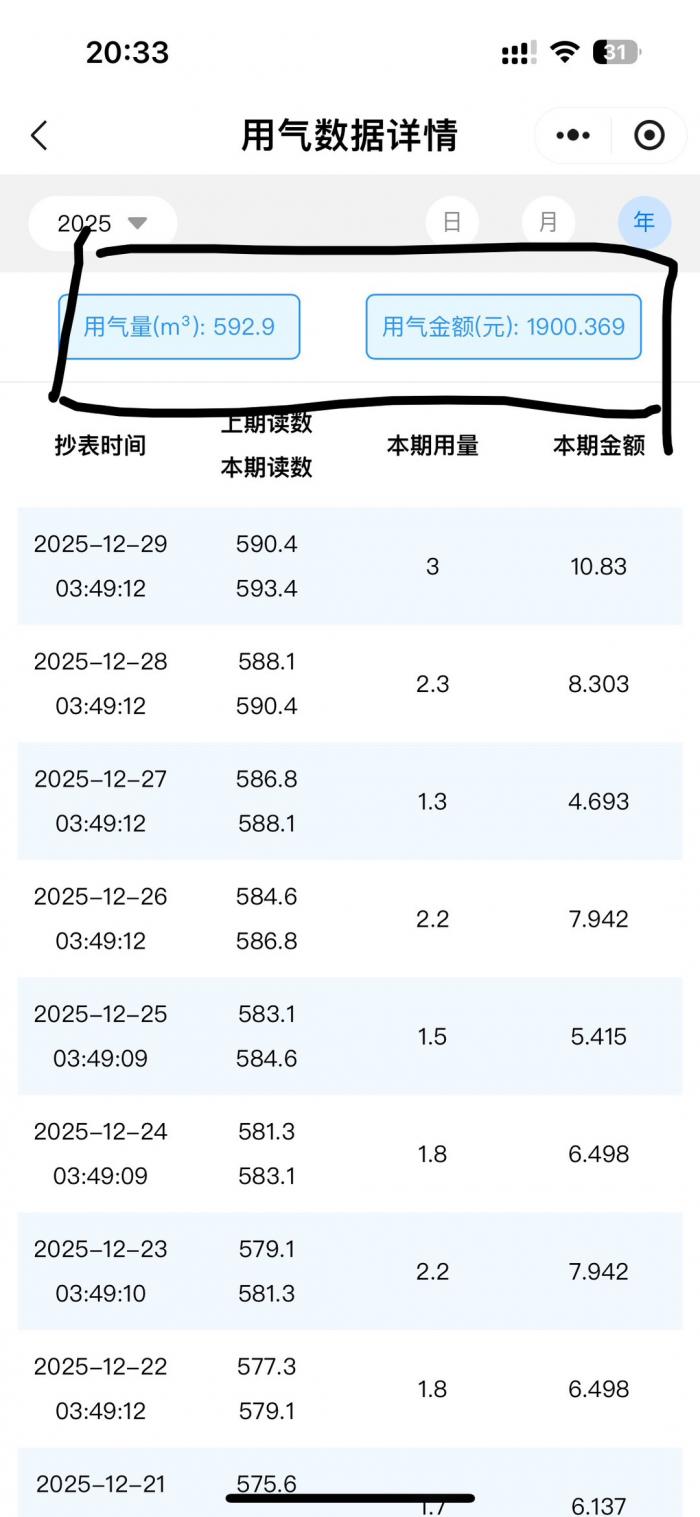Go back using the top-left arrow

pos(39,136)
